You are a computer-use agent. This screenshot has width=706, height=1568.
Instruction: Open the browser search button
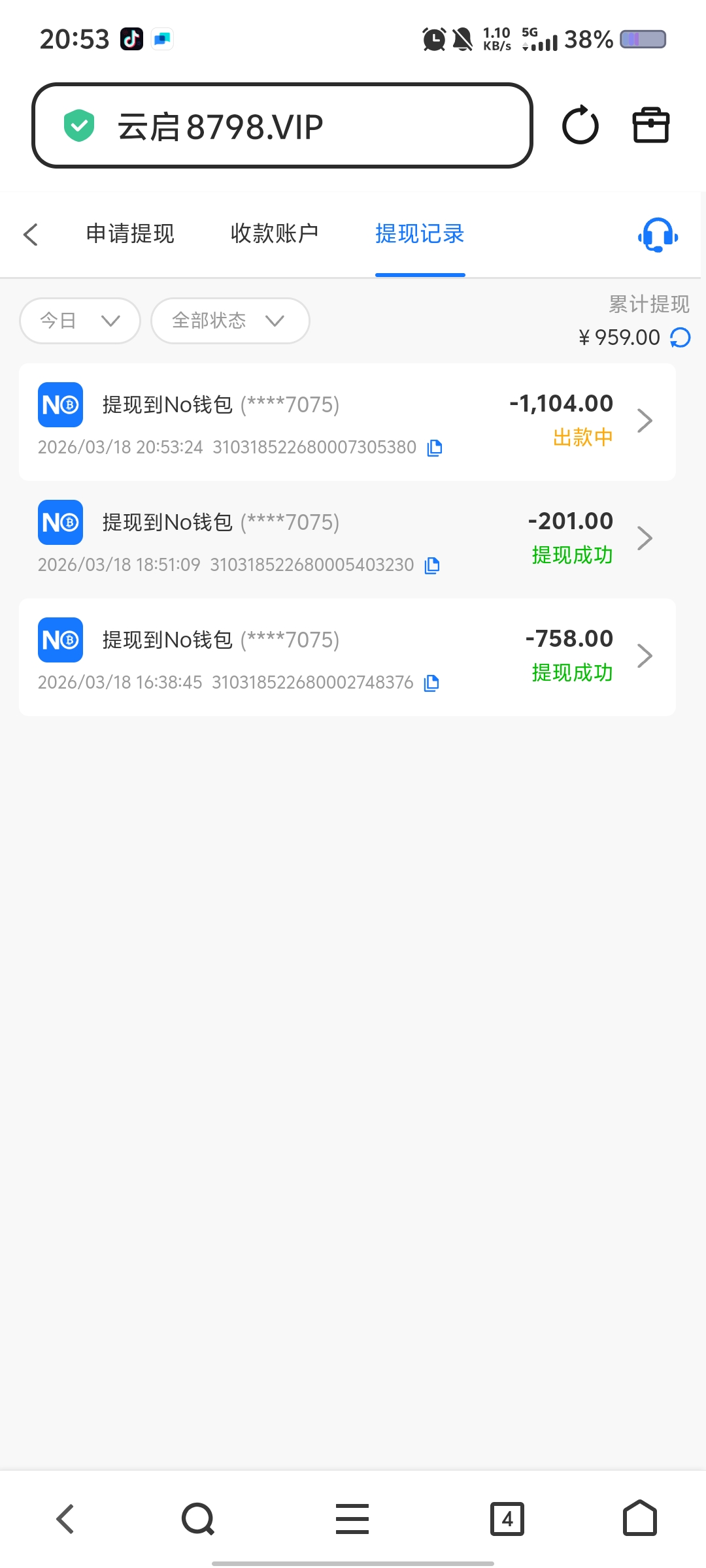pyautogui.click(x=198, y=1518)
